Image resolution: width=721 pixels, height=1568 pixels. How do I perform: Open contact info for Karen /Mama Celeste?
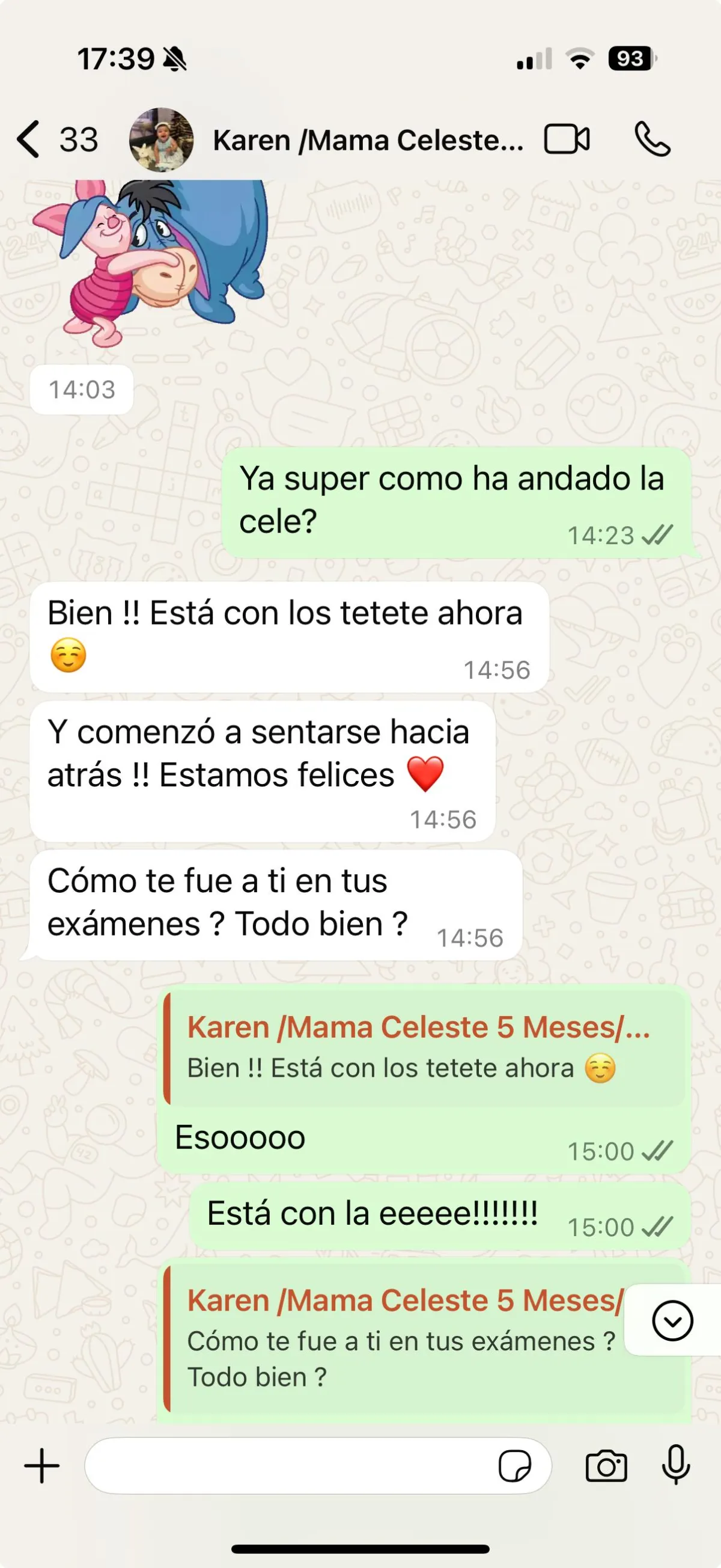(x=368, y=140)
